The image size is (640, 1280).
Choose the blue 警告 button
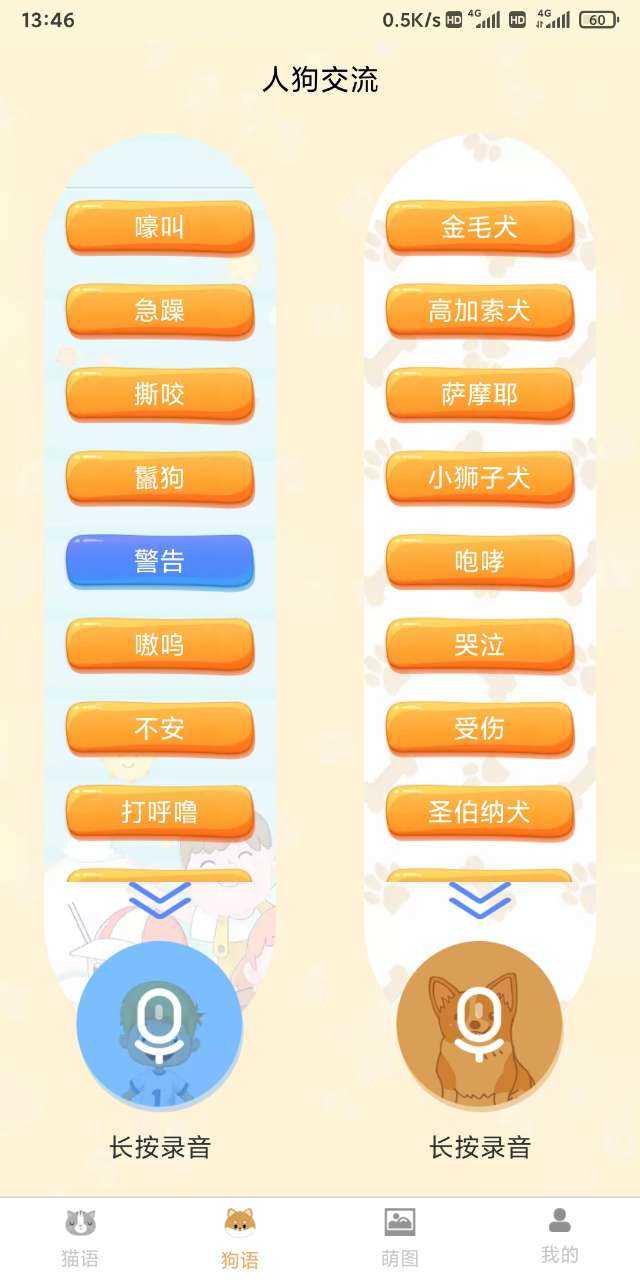point(160,561)
